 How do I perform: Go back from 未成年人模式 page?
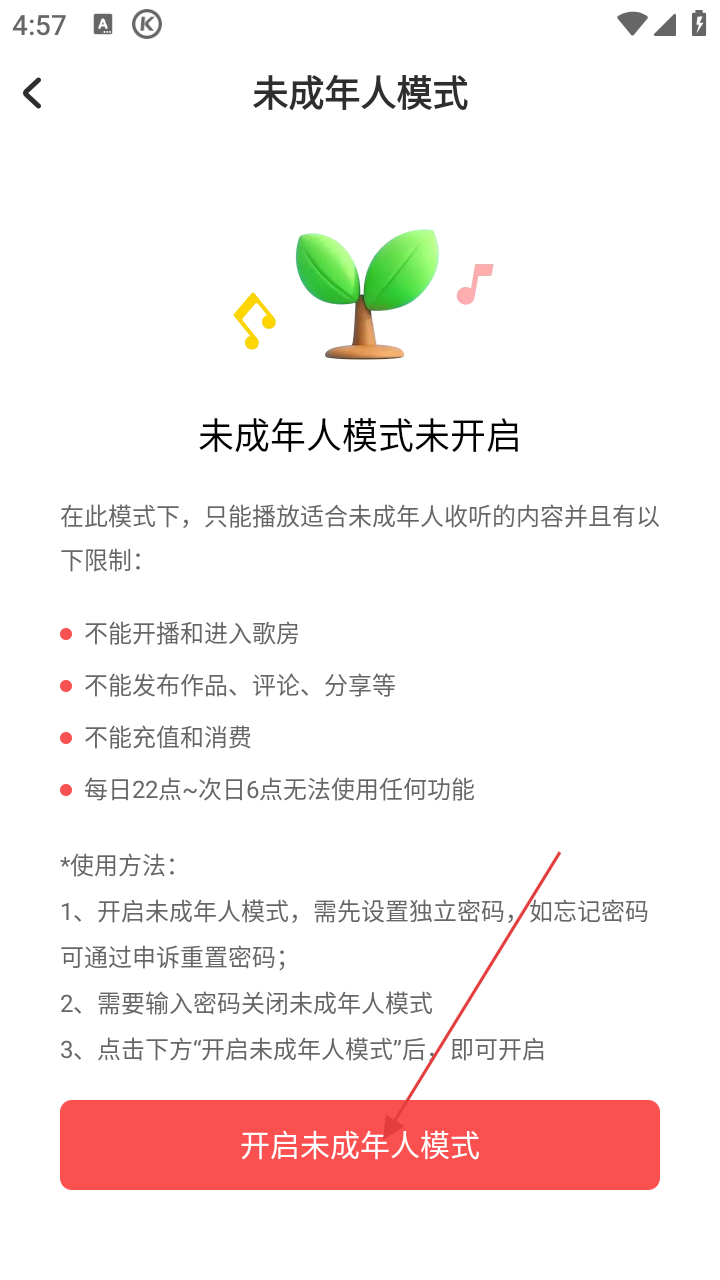[33, 94]
